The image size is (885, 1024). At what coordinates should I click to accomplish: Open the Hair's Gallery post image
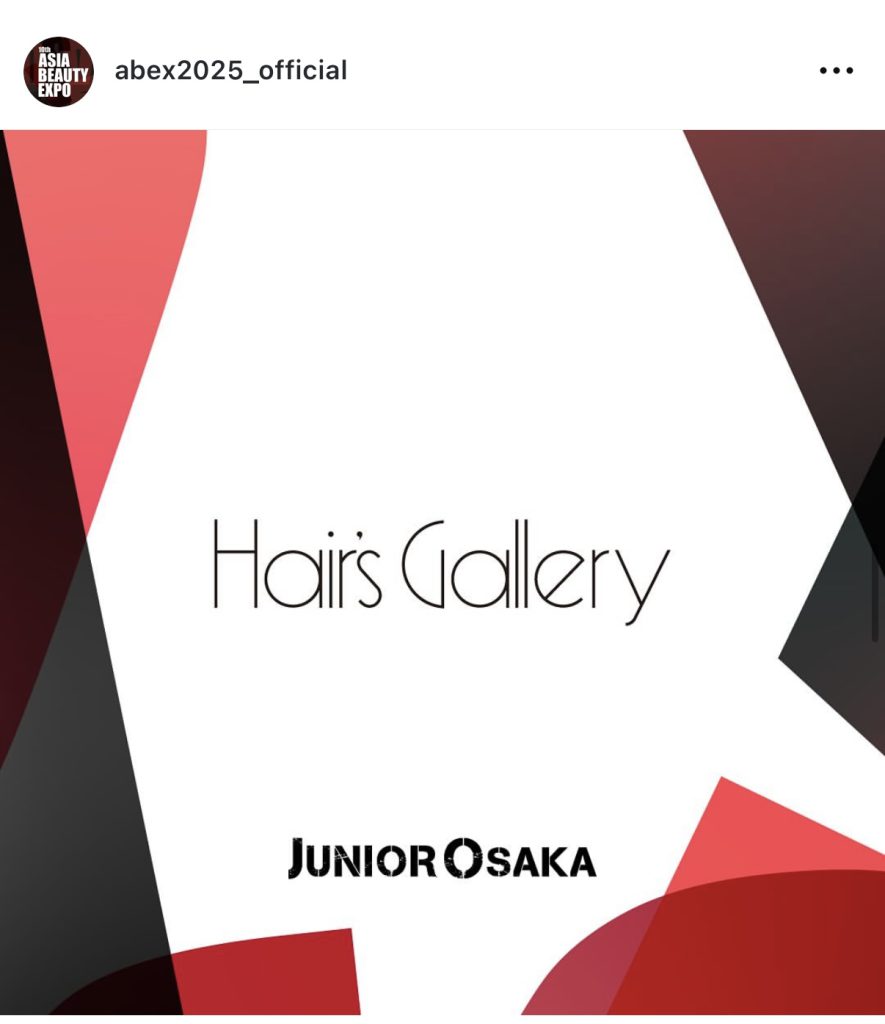coord(442,571)
